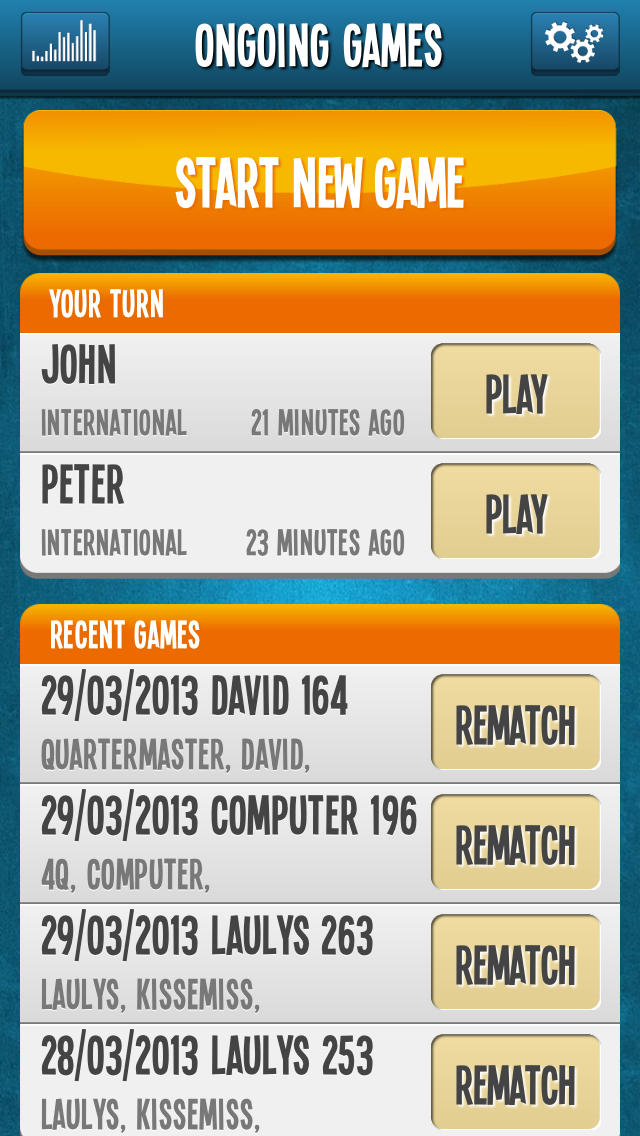Play your turn against Peter
Viewport: 640px width, 1136px height.
click(x=516, y=511)
